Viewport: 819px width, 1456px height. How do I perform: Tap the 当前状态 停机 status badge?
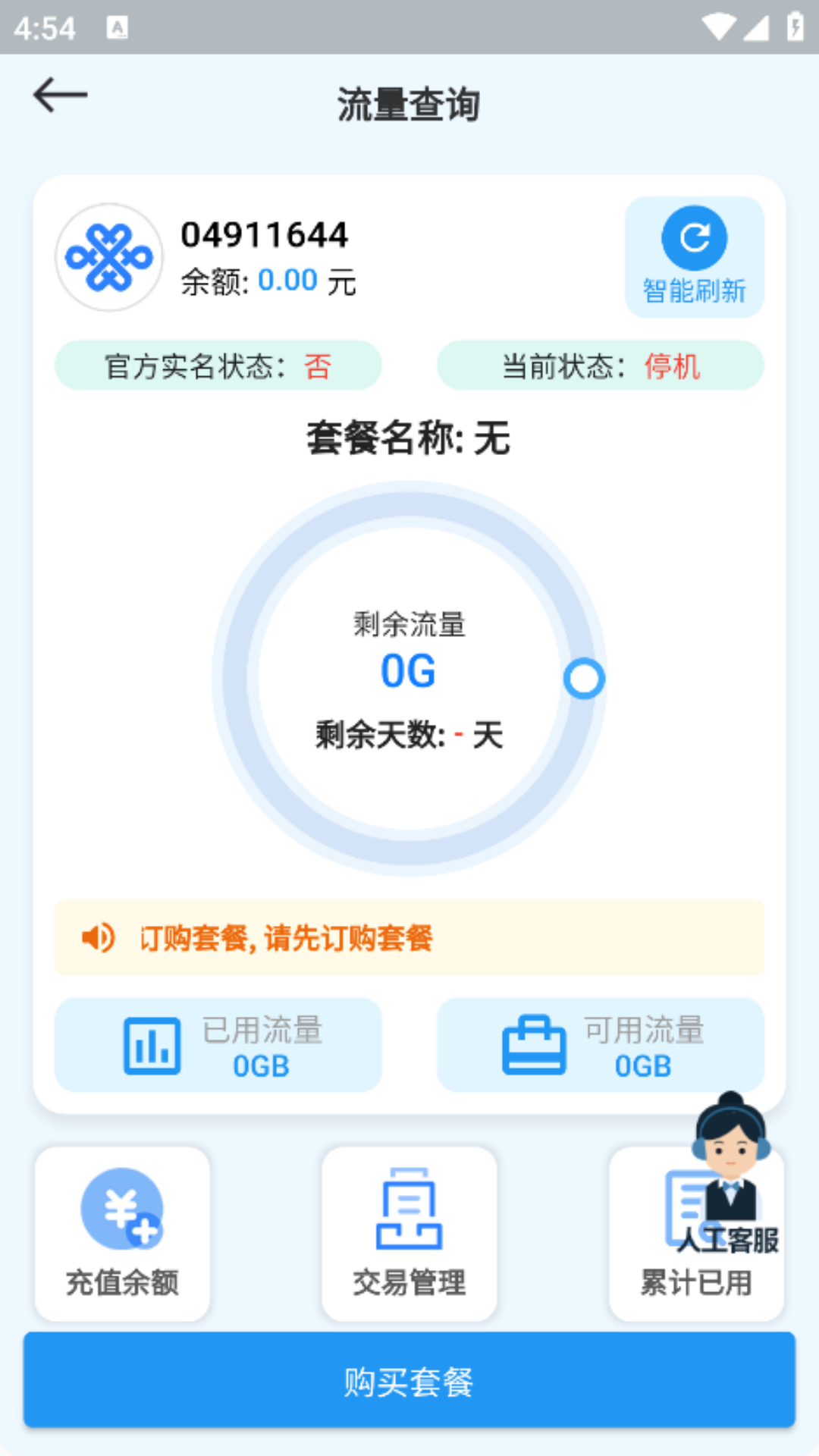pos(600,365)
